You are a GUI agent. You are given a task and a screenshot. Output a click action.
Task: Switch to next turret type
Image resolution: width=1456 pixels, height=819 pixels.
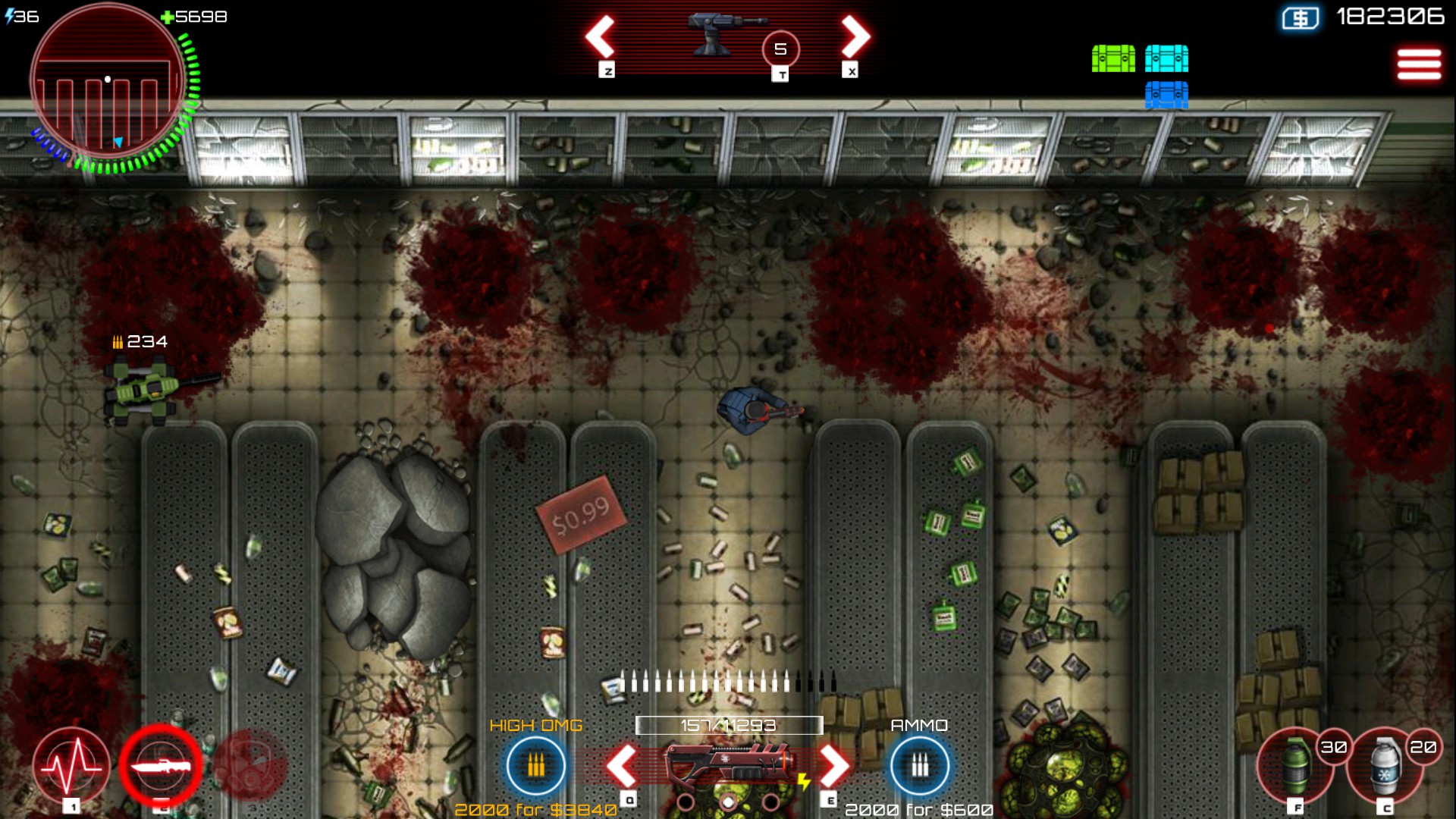[x=855, y=36]
